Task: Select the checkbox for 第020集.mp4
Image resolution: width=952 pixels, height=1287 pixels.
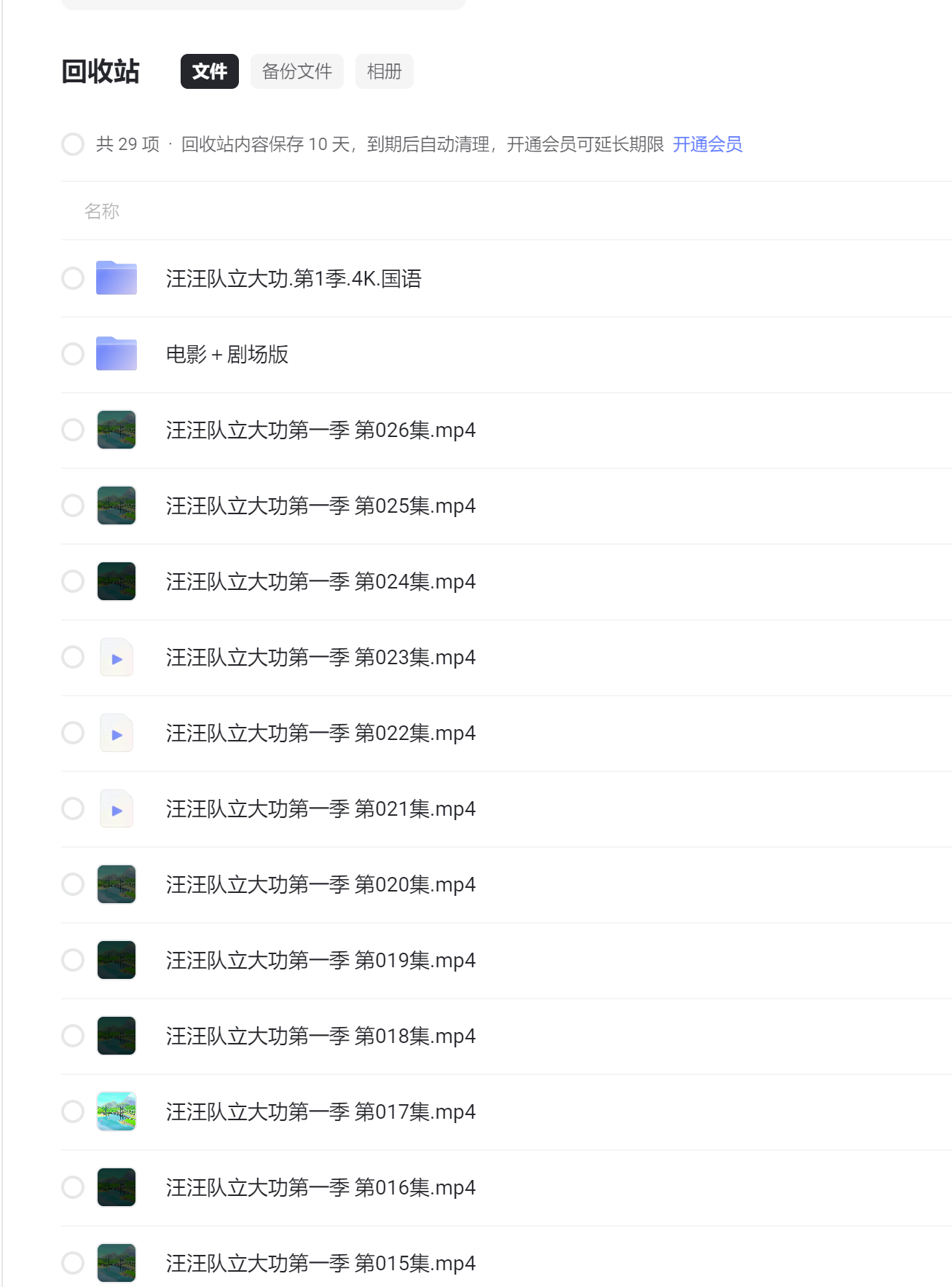Action: pyautogui.click(x=73, y=884)
